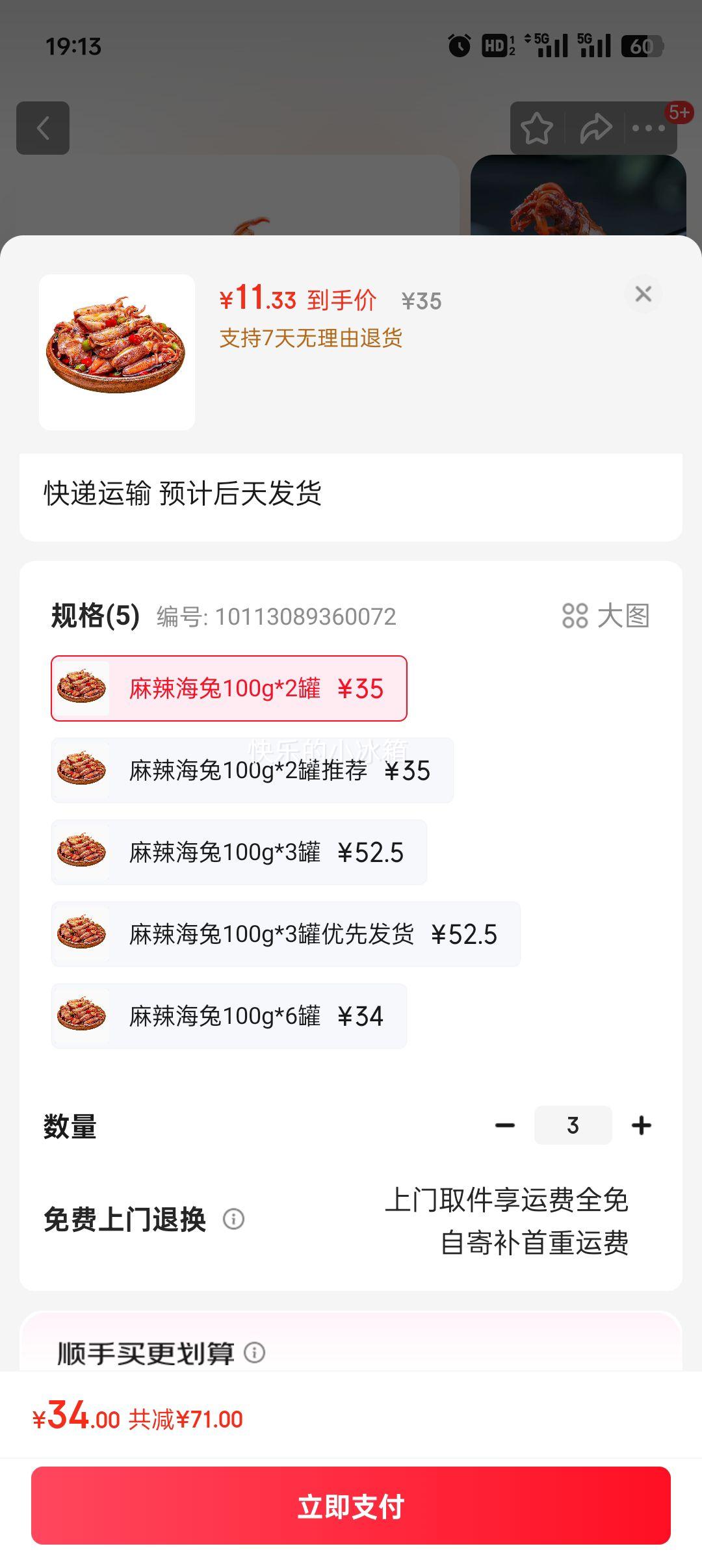Select 麻辣海兔100g*6罐 ¥34 spec
Screen dimensions: 702x1568
coord(229,1016)
